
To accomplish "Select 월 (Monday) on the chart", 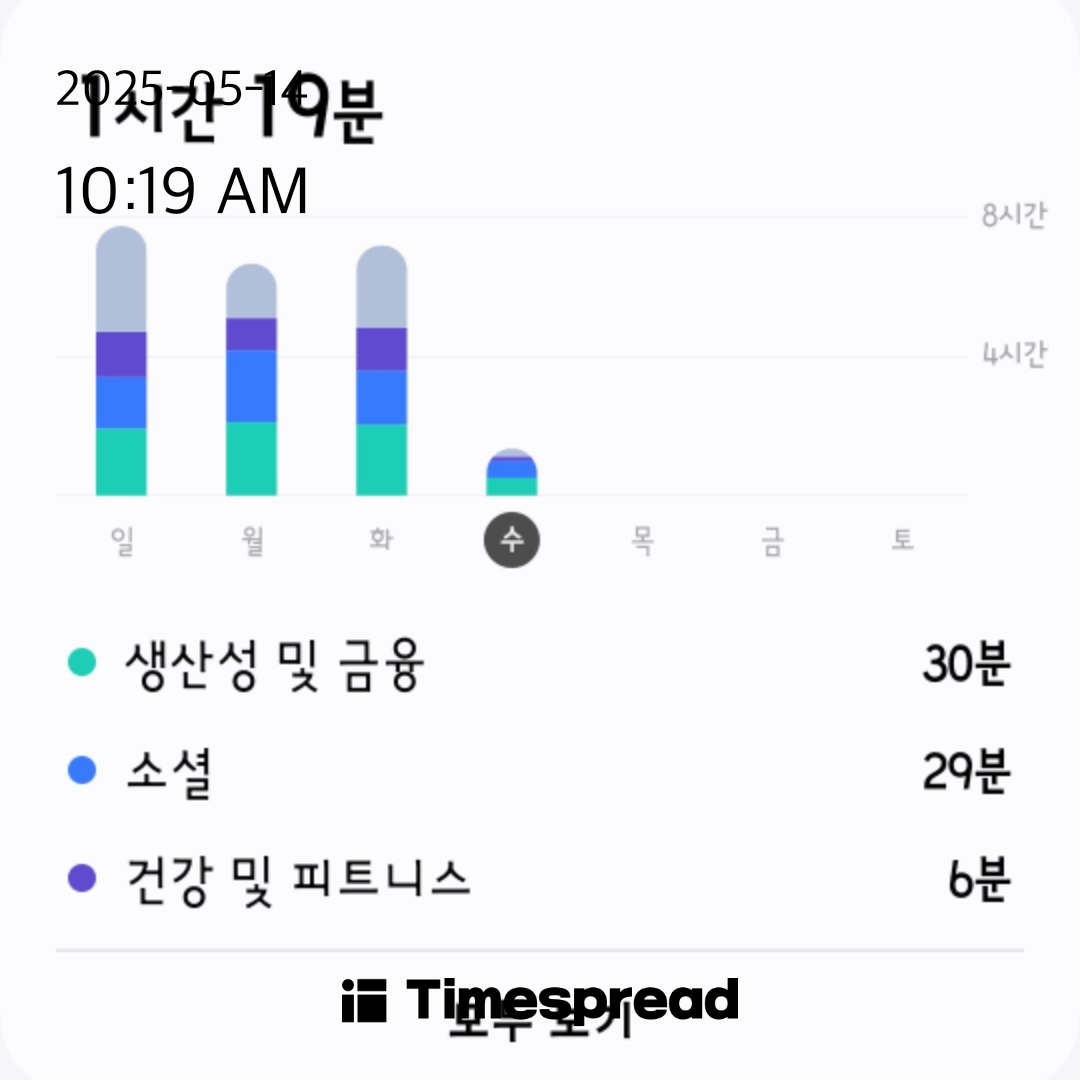I will click(x=252, y=541).
